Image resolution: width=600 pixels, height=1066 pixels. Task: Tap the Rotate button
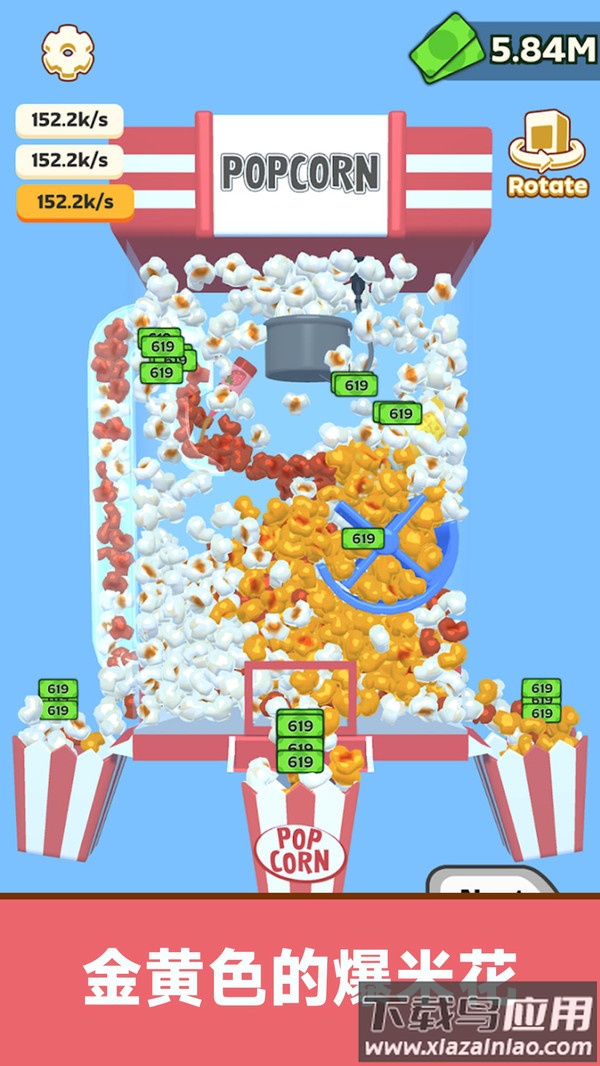[x=547, y=154]
